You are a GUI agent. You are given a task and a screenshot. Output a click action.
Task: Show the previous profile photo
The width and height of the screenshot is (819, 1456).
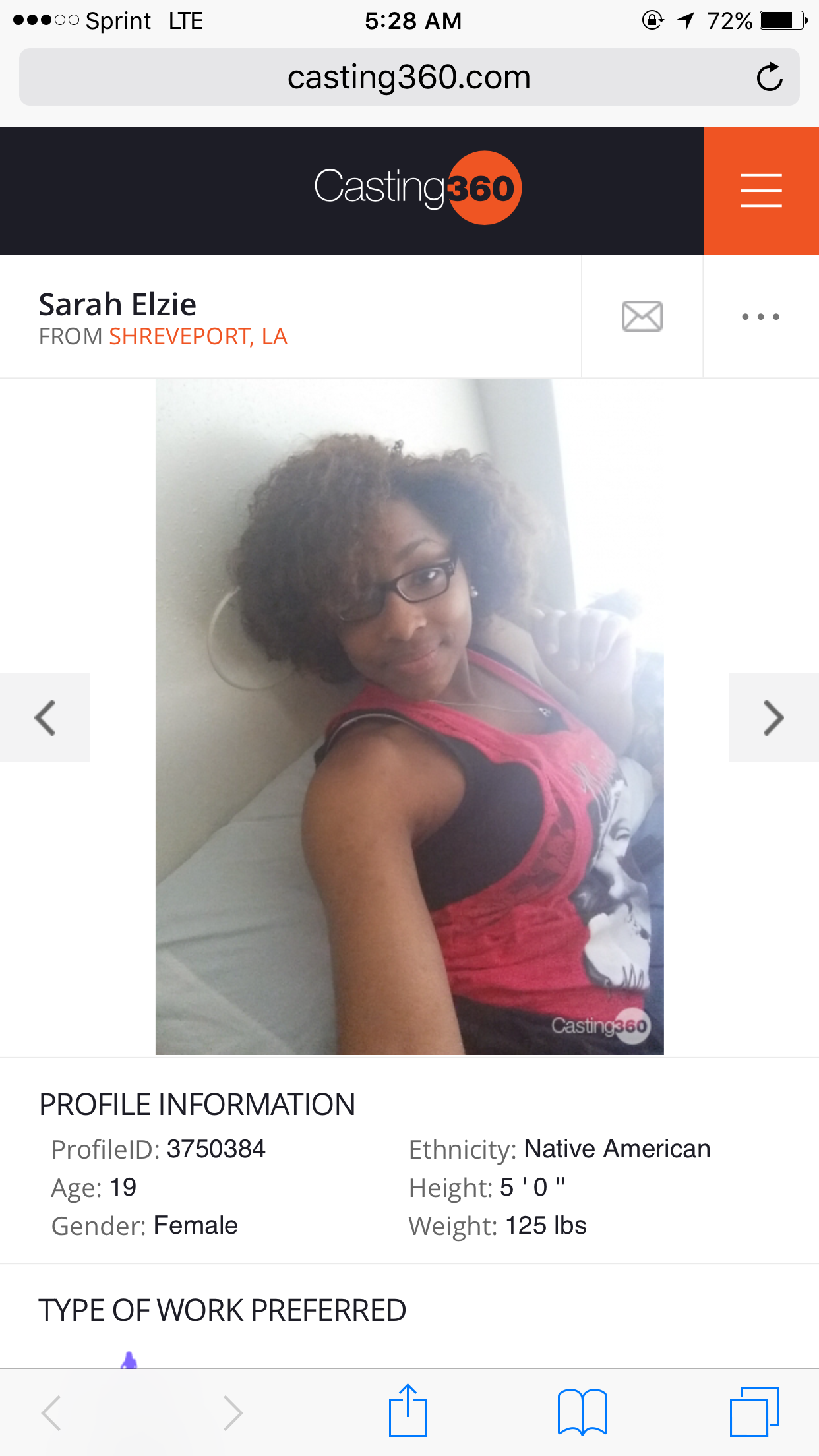point(45,717)
